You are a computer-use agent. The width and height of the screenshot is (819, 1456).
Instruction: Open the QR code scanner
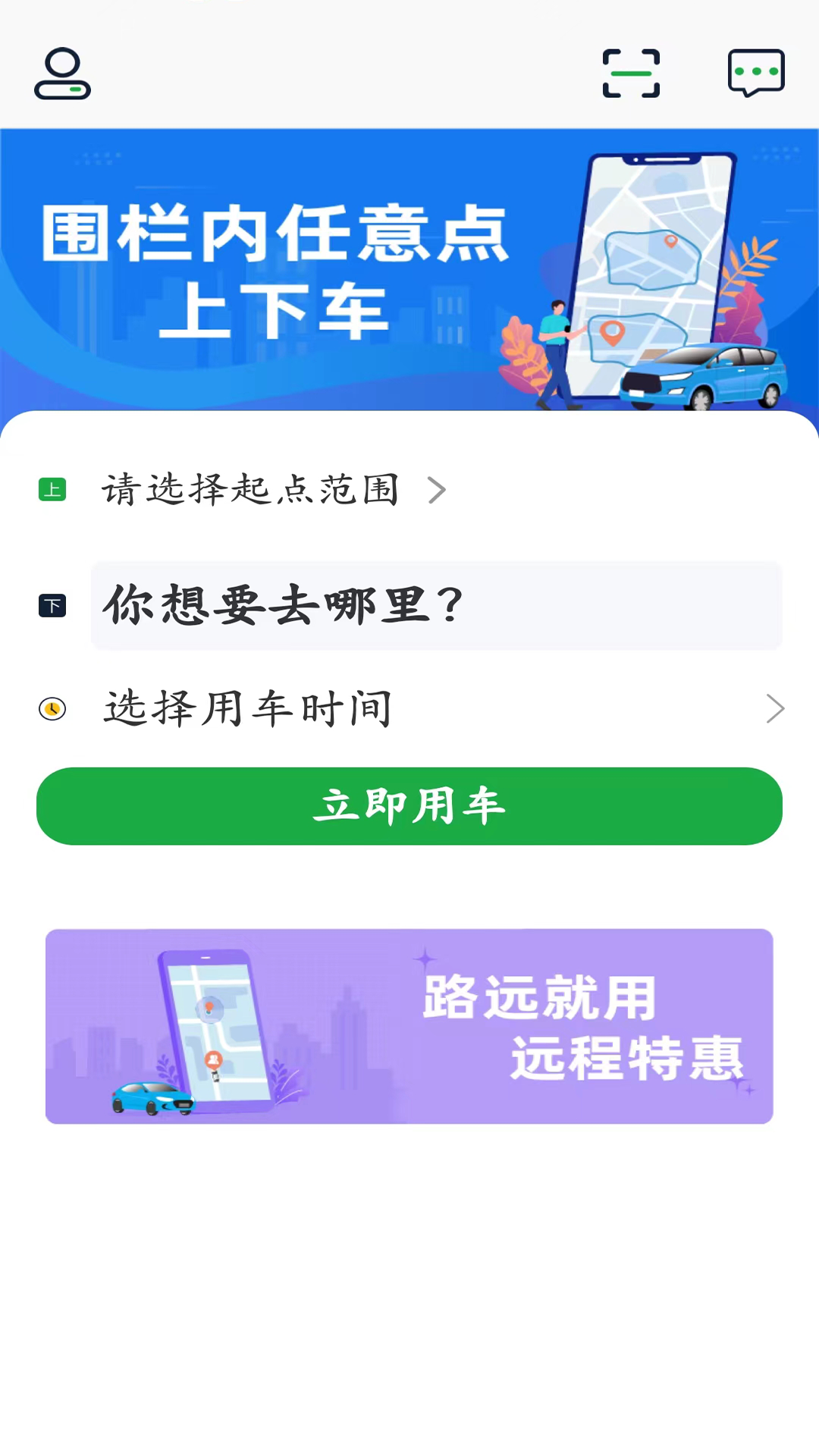point(630,72)
